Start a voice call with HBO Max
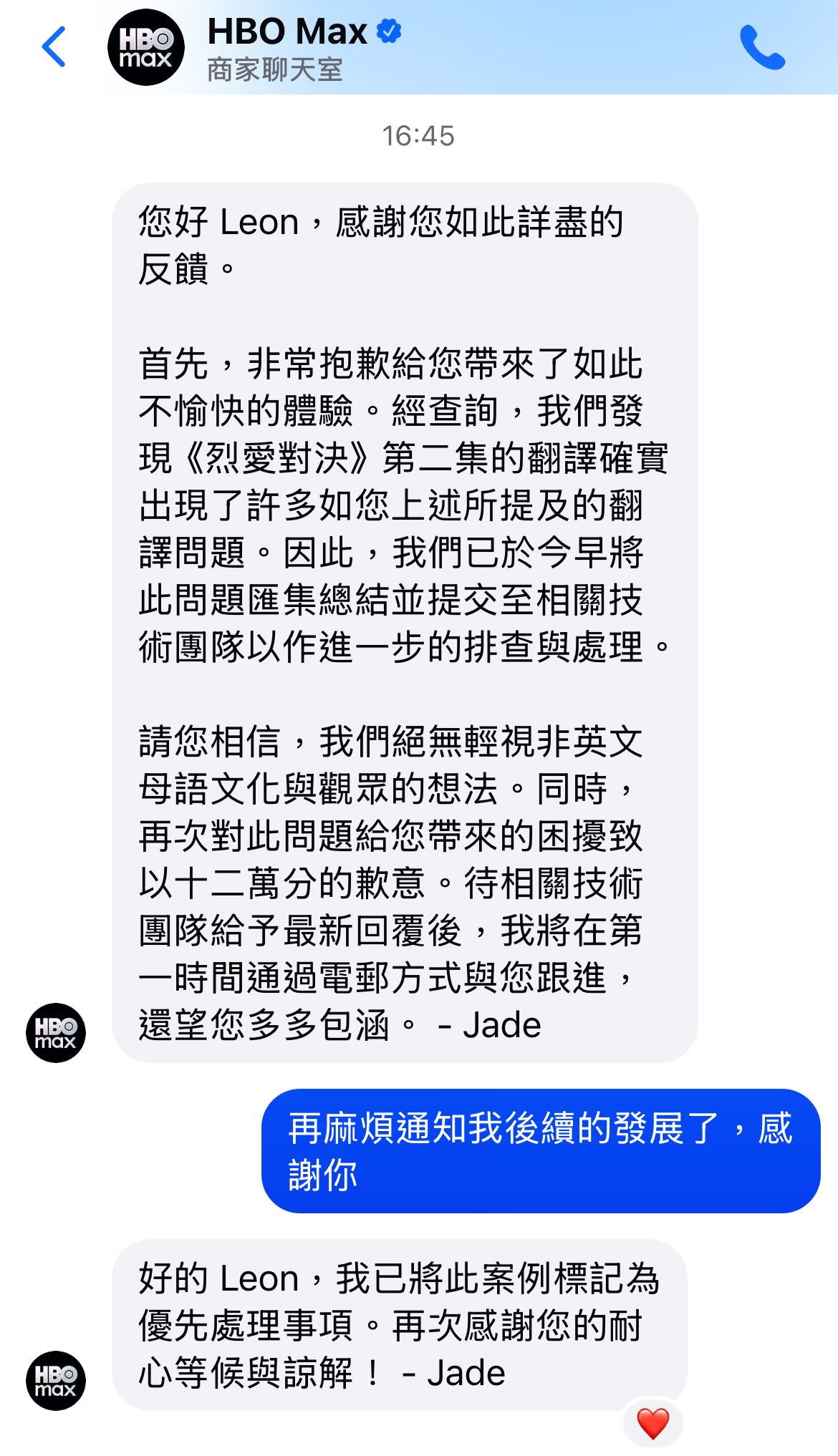This screenshot has height=1456, width=838. (762, 47)
